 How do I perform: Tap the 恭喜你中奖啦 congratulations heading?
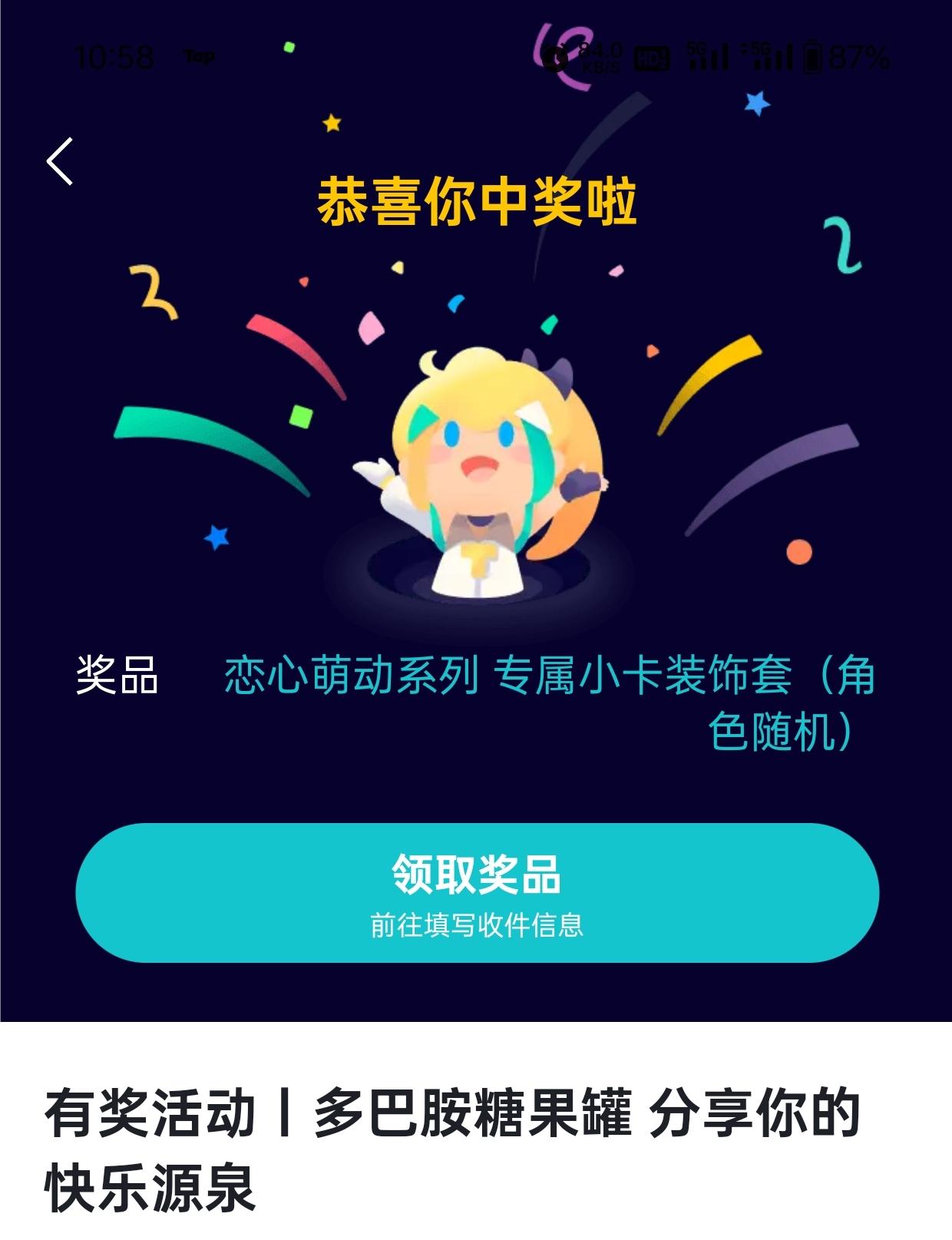click(476, 200)
